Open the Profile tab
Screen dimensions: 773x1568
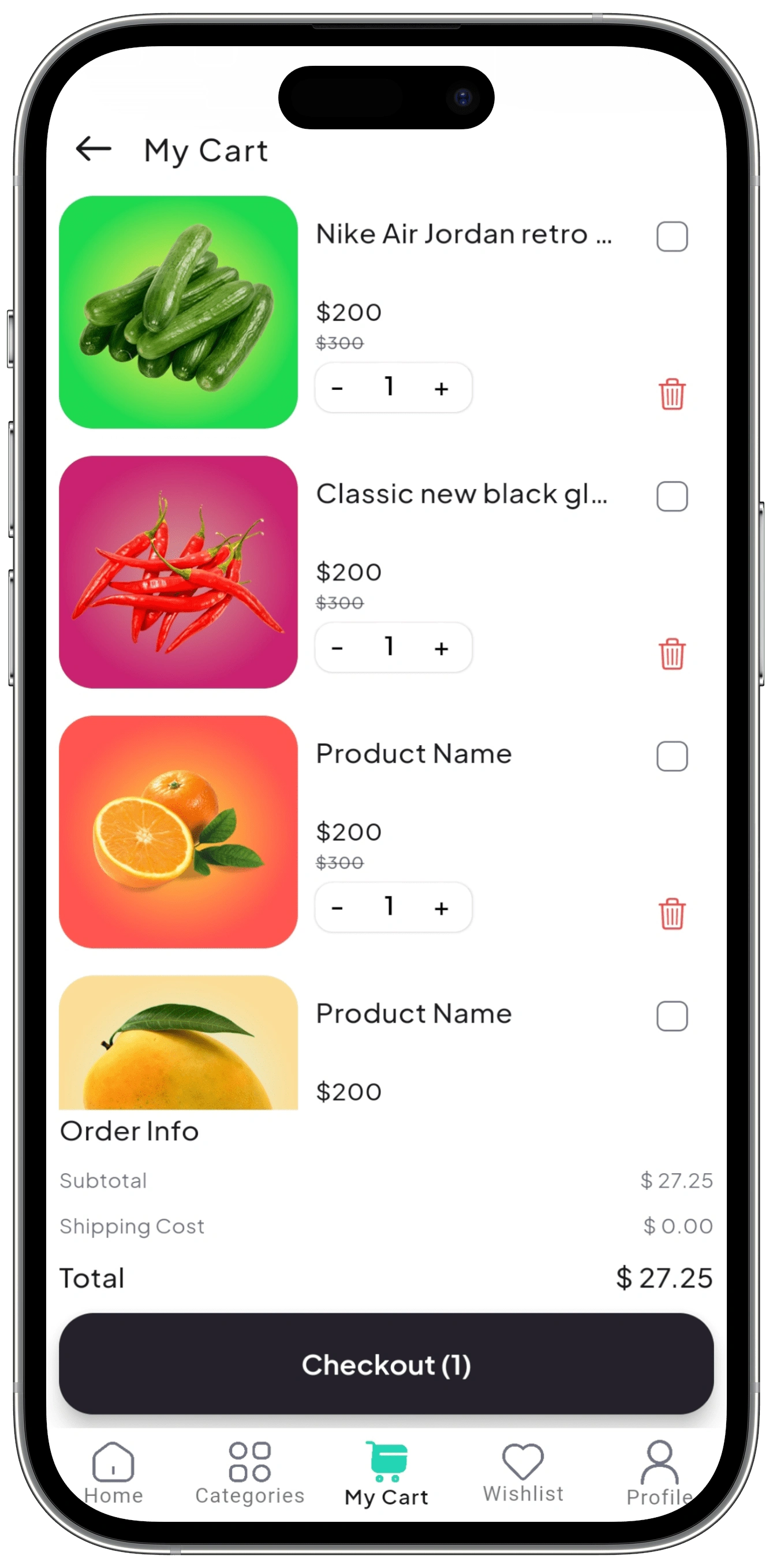pos(659,1473)
